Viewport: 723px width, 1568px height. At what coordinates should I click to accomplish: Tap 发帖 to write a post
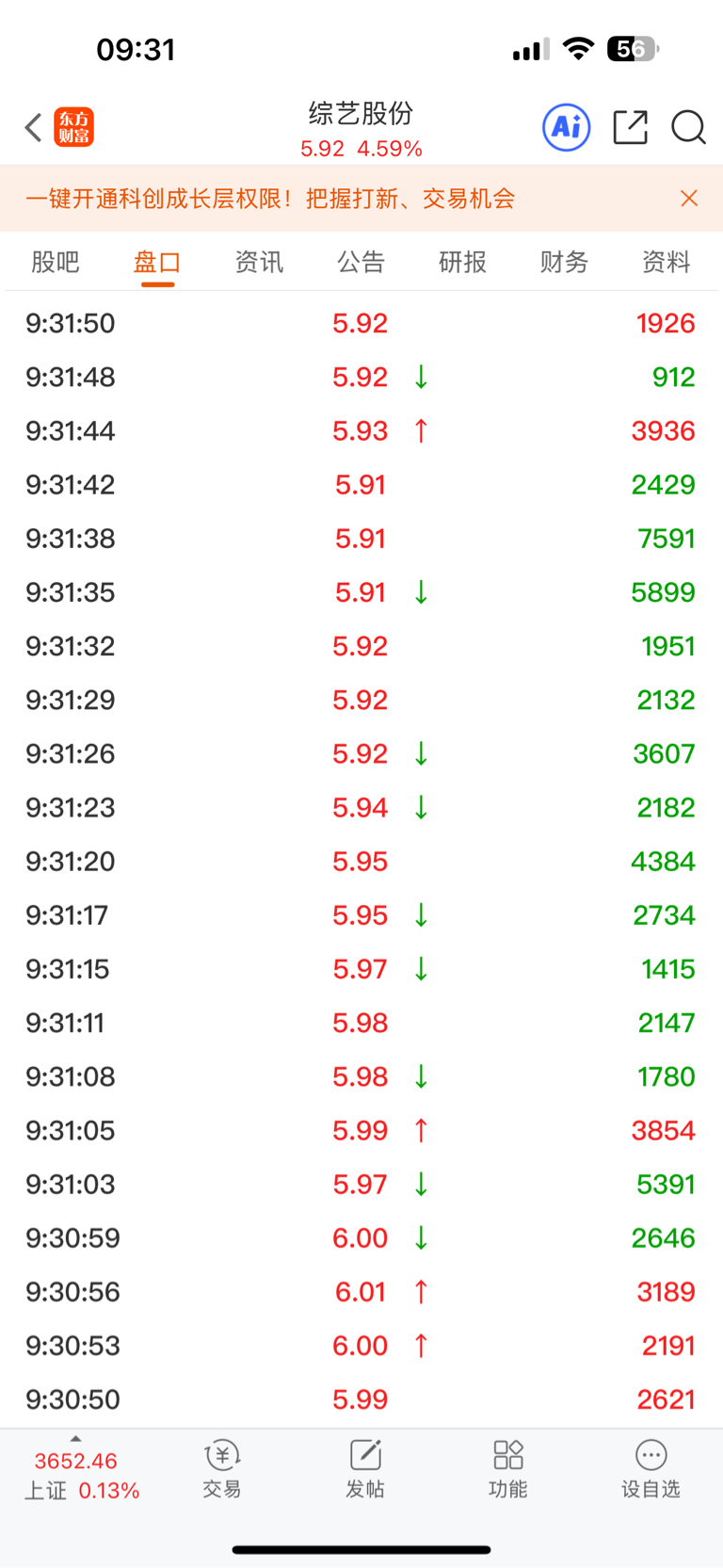coord(365,1469)
